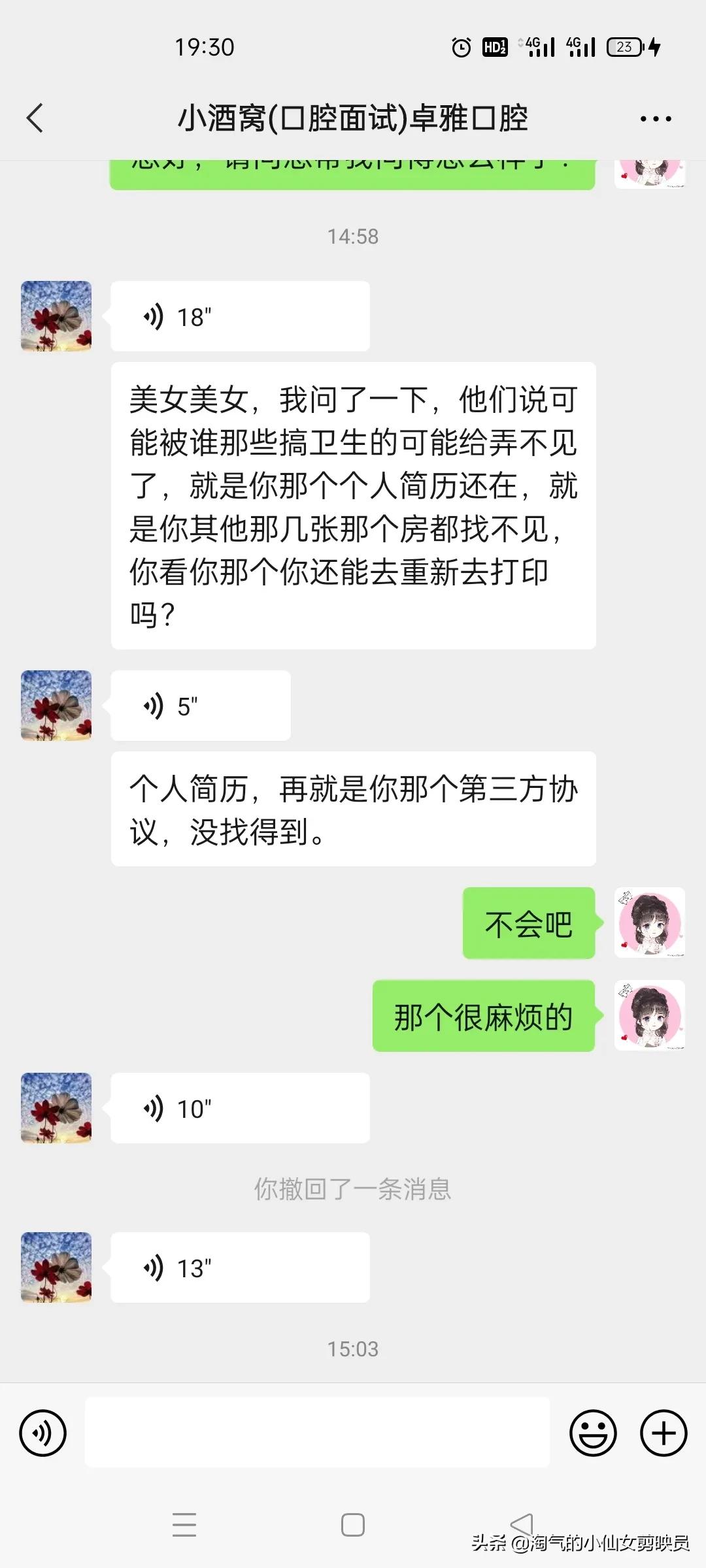Select the message bubble saying 那个很麻烦的
The width and height of the screenshot is (706, 1568).
coord(483,1017)
